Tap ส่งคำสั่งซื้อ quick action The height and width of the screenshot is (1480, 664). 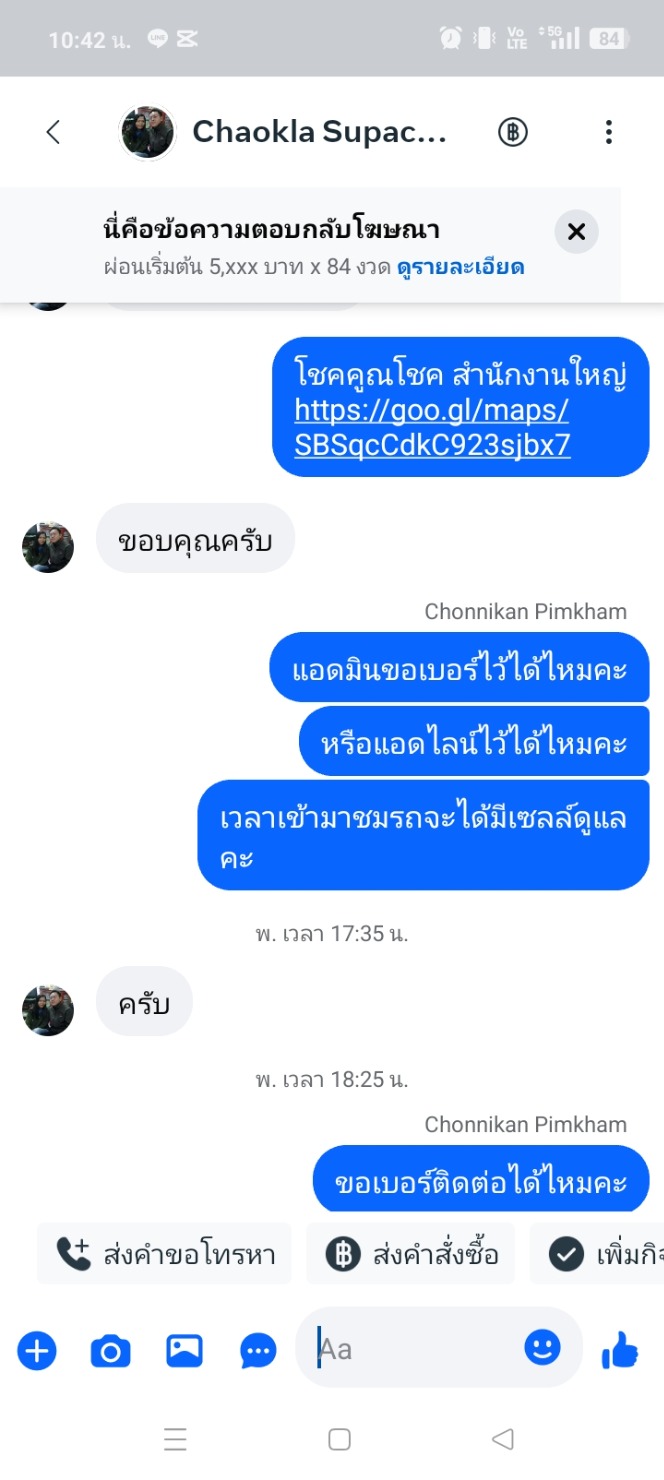click(411, 1254)
